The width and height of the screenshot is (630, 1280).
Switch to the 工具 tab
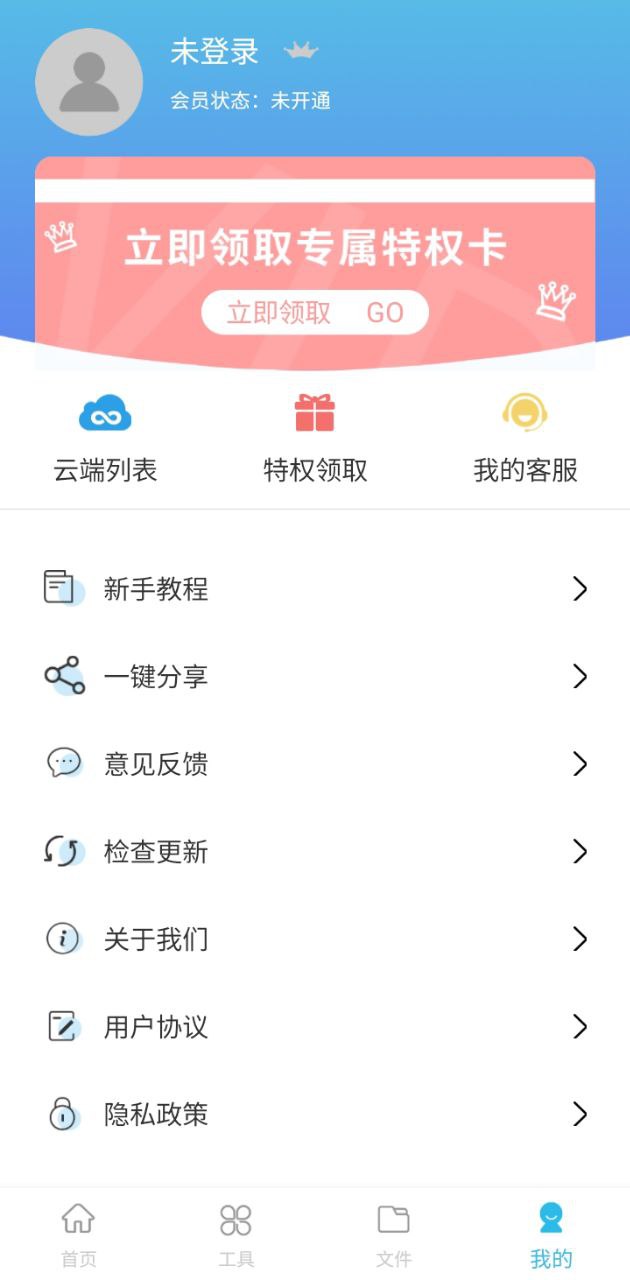(x=236, y=1235)
